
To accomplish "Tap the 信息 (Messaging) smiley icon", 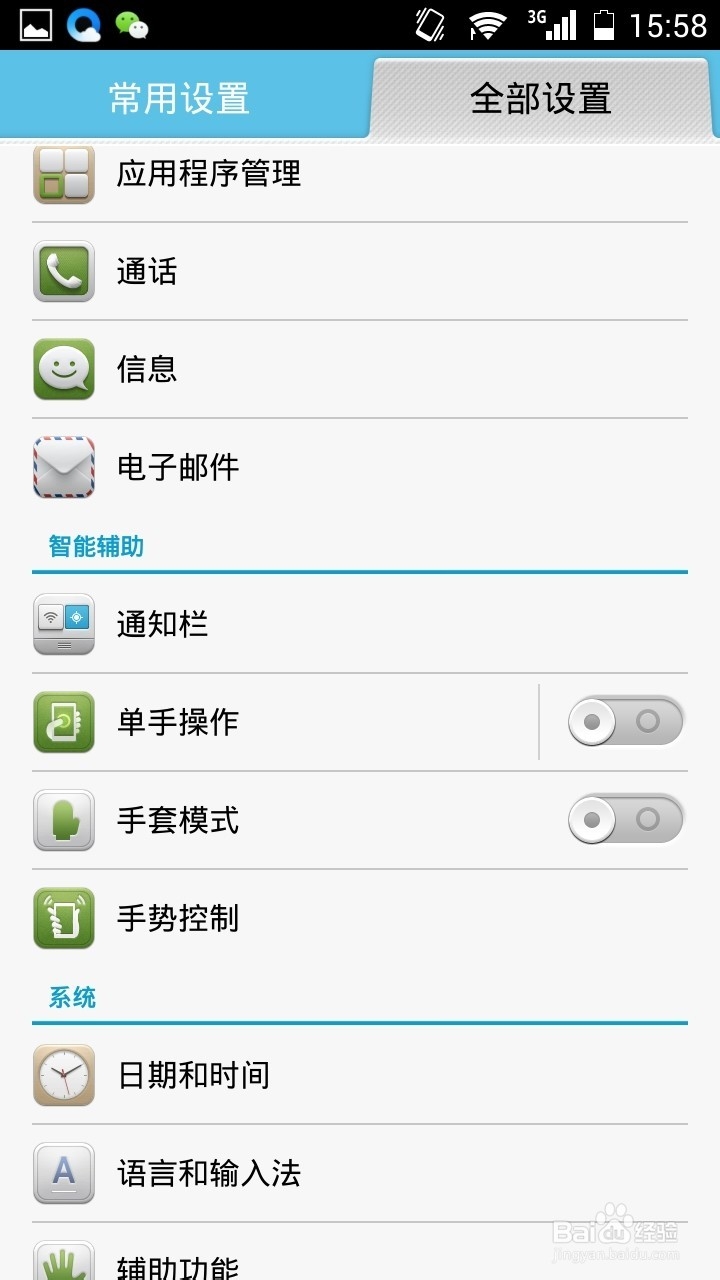I will pyautogui.click(x=63, y=369).
